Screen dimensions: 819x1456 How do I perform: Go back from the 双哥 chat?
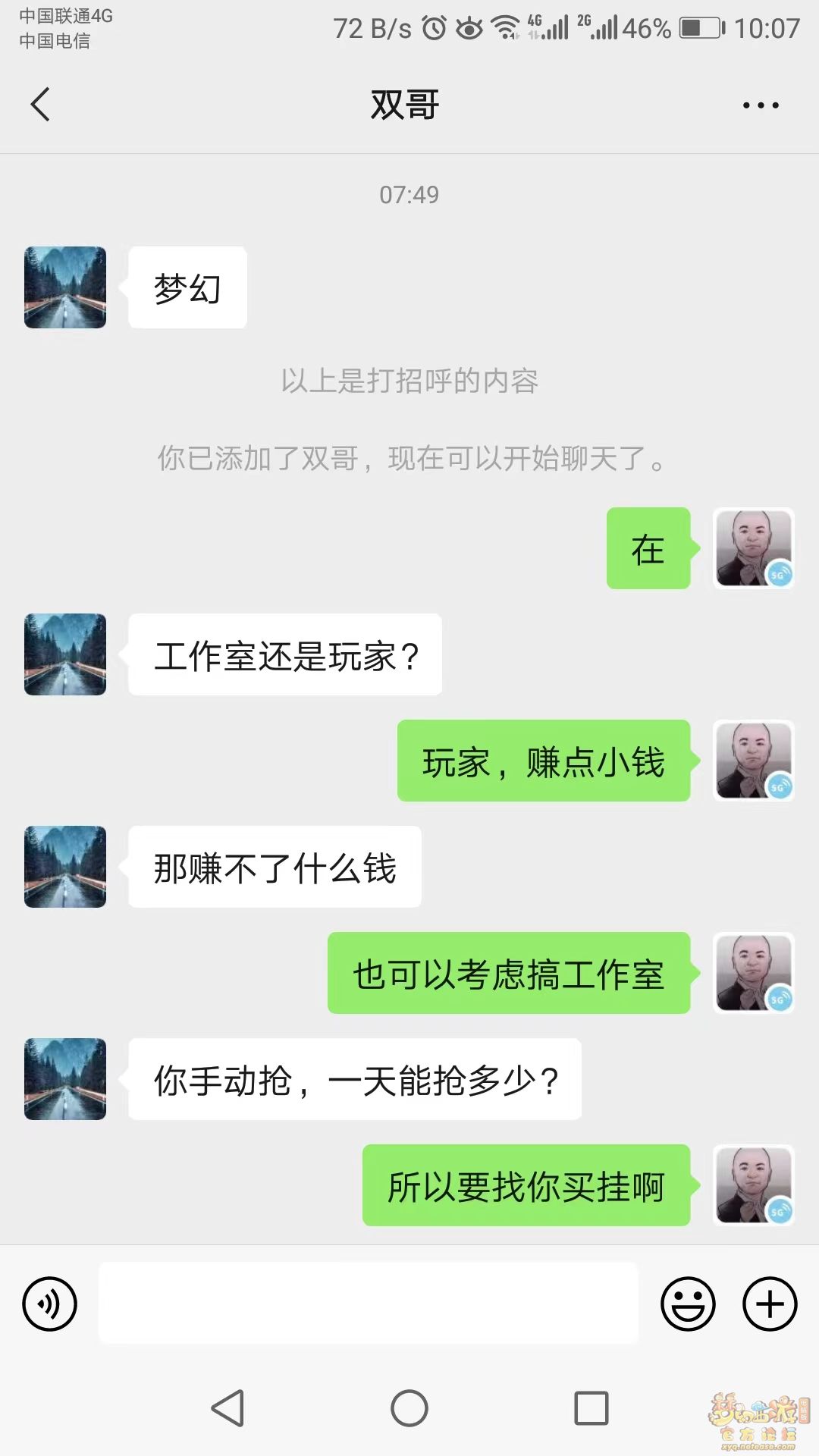[x=41, y=105]
